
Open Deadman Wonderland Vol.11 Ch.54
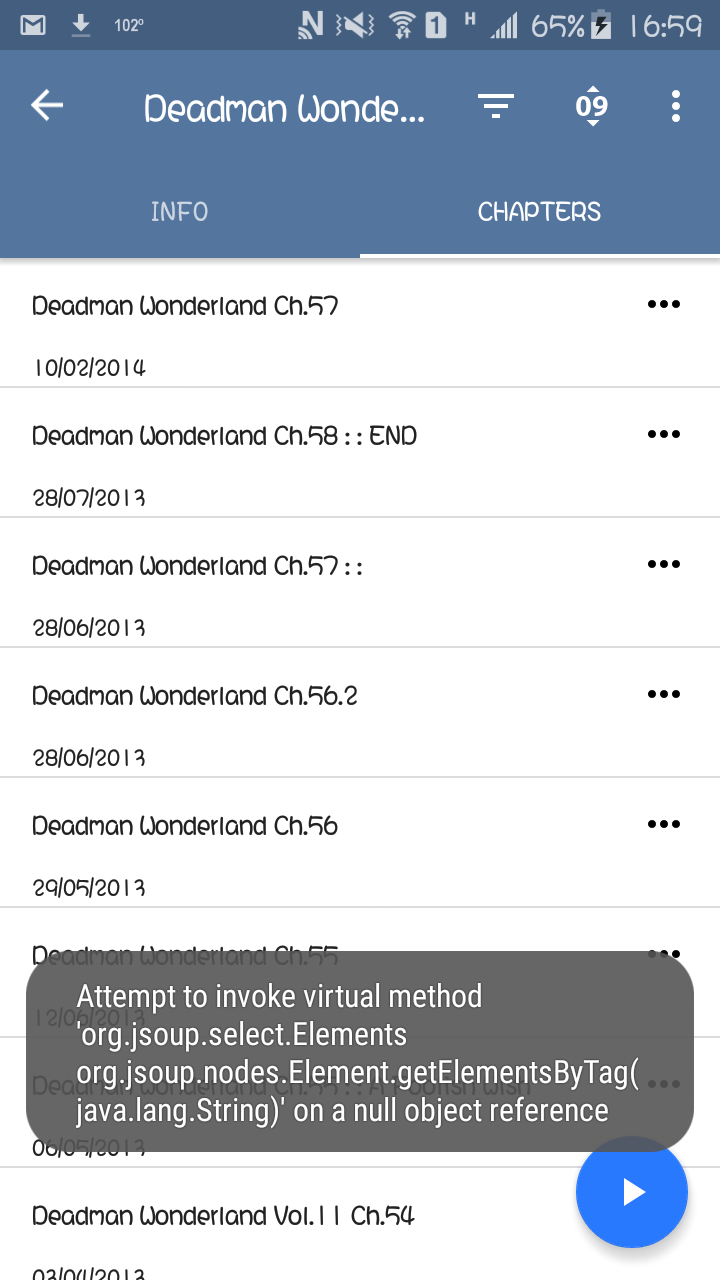[x=360, y=1225]
